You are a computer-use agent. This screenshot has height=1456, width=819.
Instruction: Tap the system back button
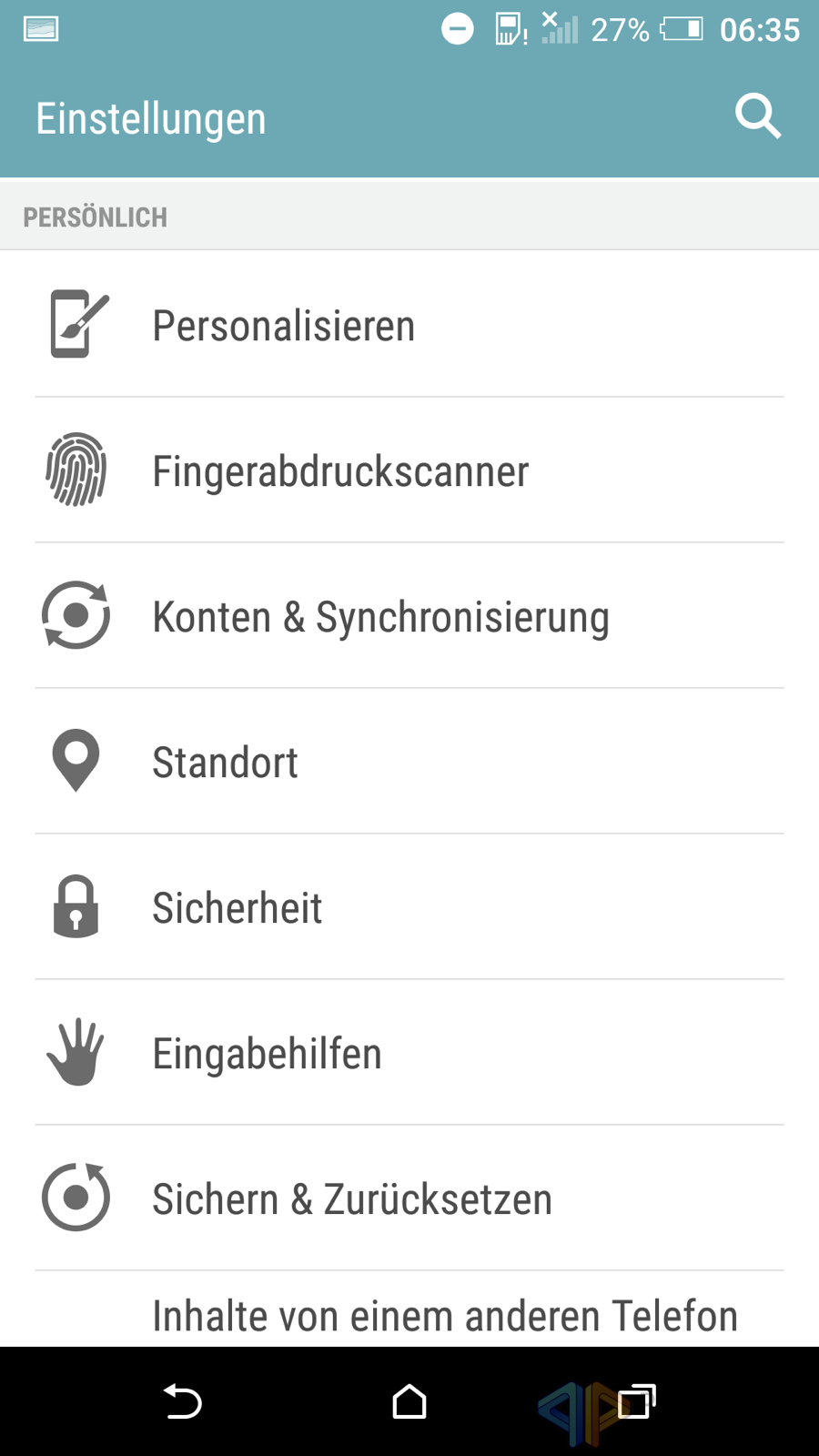[x=182, y=1401]
